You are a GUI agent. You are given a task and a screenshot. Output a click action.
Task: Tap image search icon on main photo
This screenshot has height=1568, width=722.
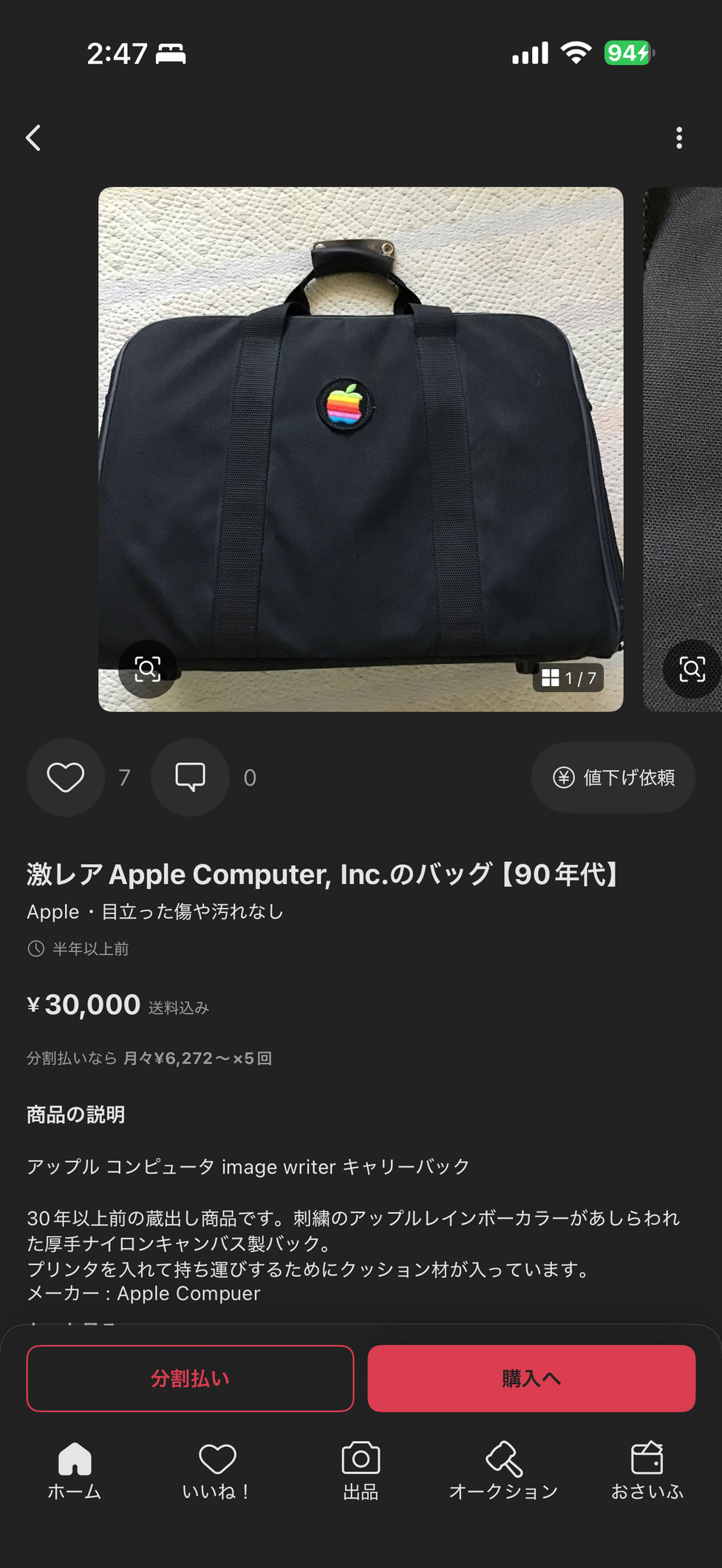[x=148, y=669]
